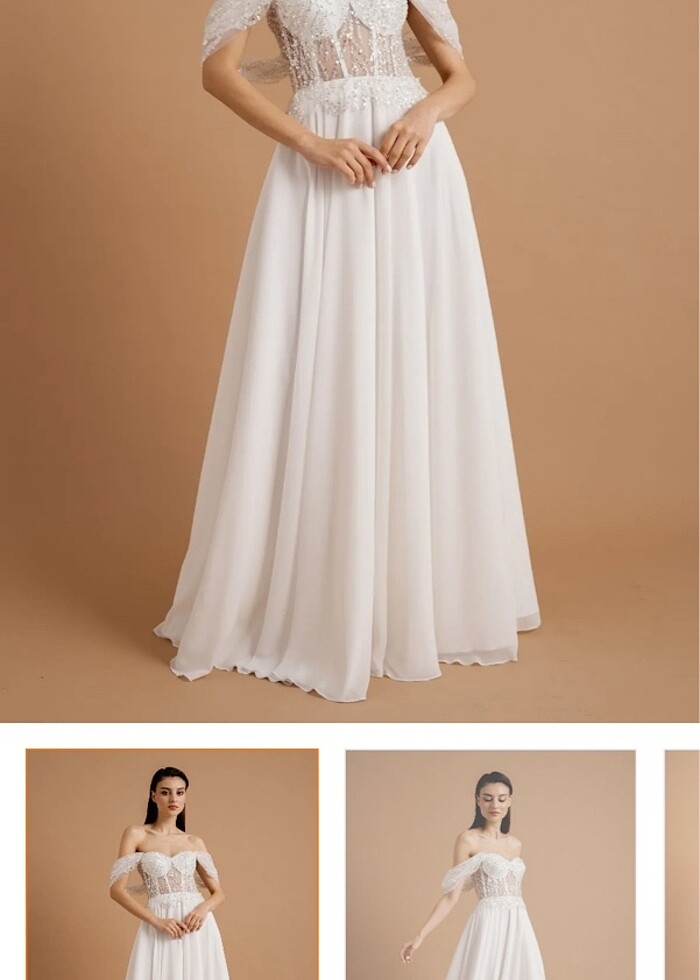Select the first thumbnail with orange border

pos(172,865)
